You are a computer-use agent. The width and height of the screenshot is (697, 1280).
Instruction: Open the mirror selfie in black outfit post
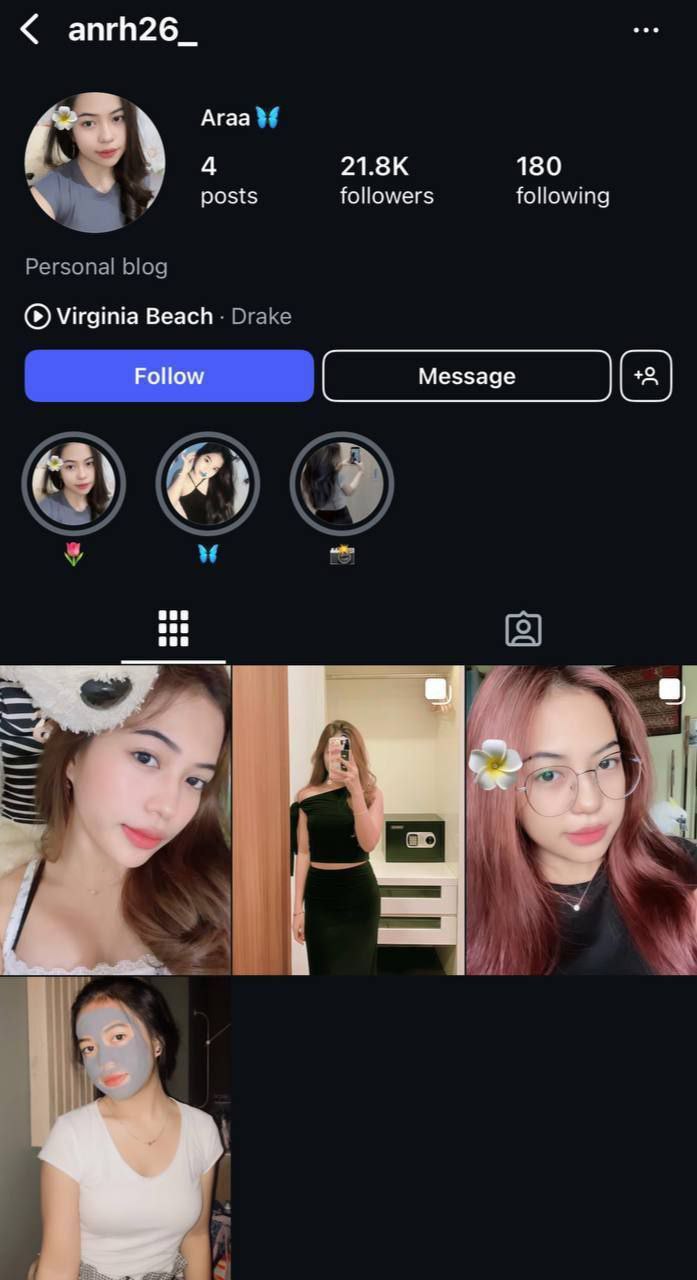point(348,820)
